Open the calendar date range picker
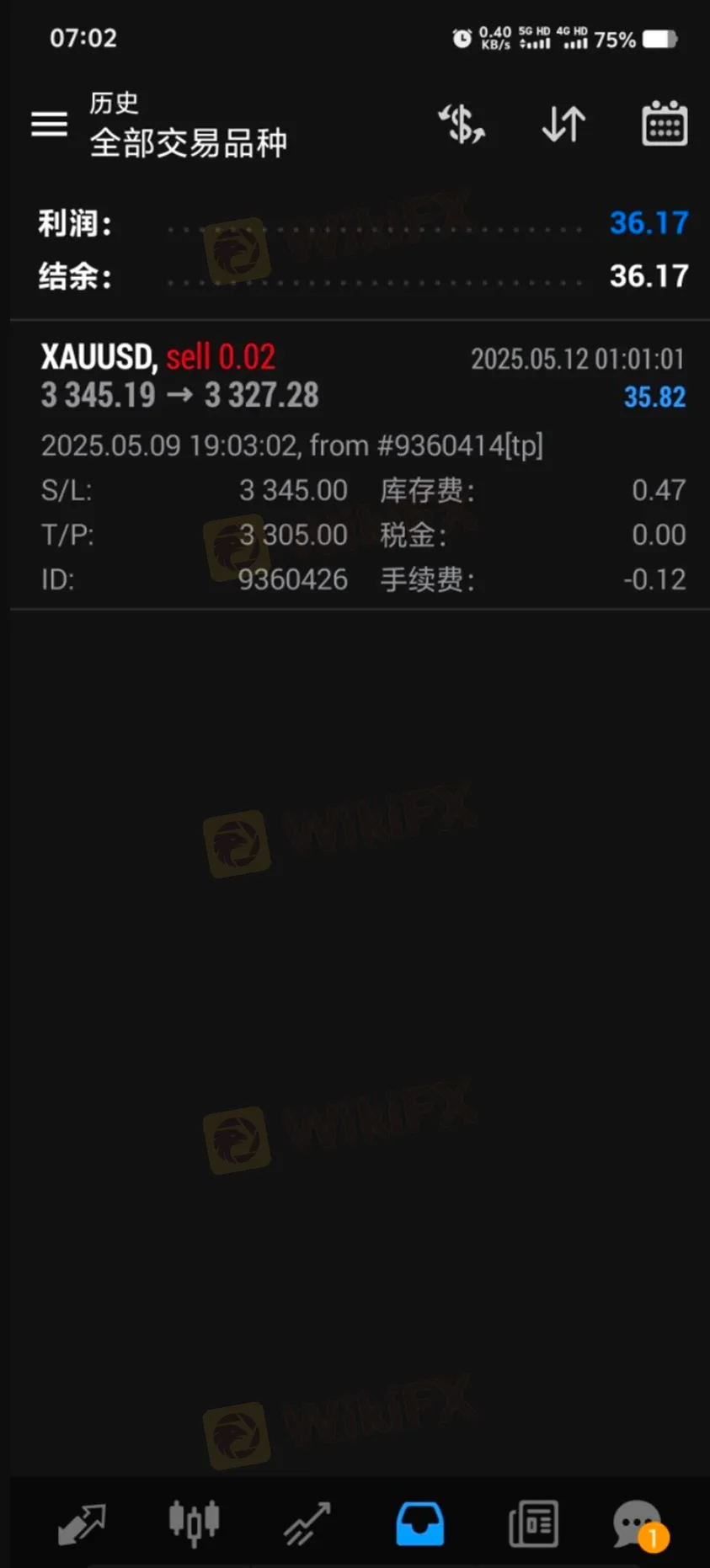Image resolution: width=710 pixels, height=1568 pixels. tap(665, 125)
